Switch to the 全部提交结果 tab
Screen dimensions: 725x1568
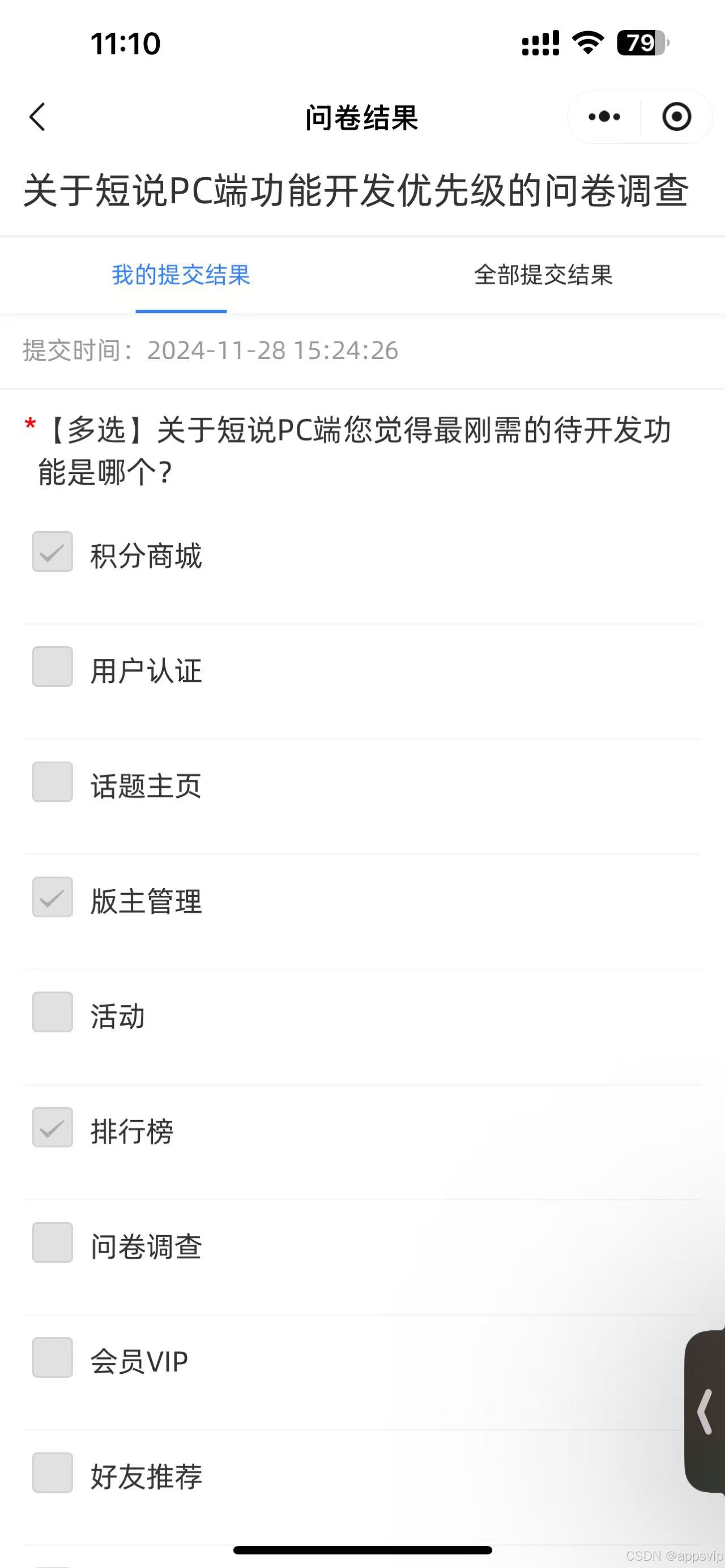[x=543, y=275]
